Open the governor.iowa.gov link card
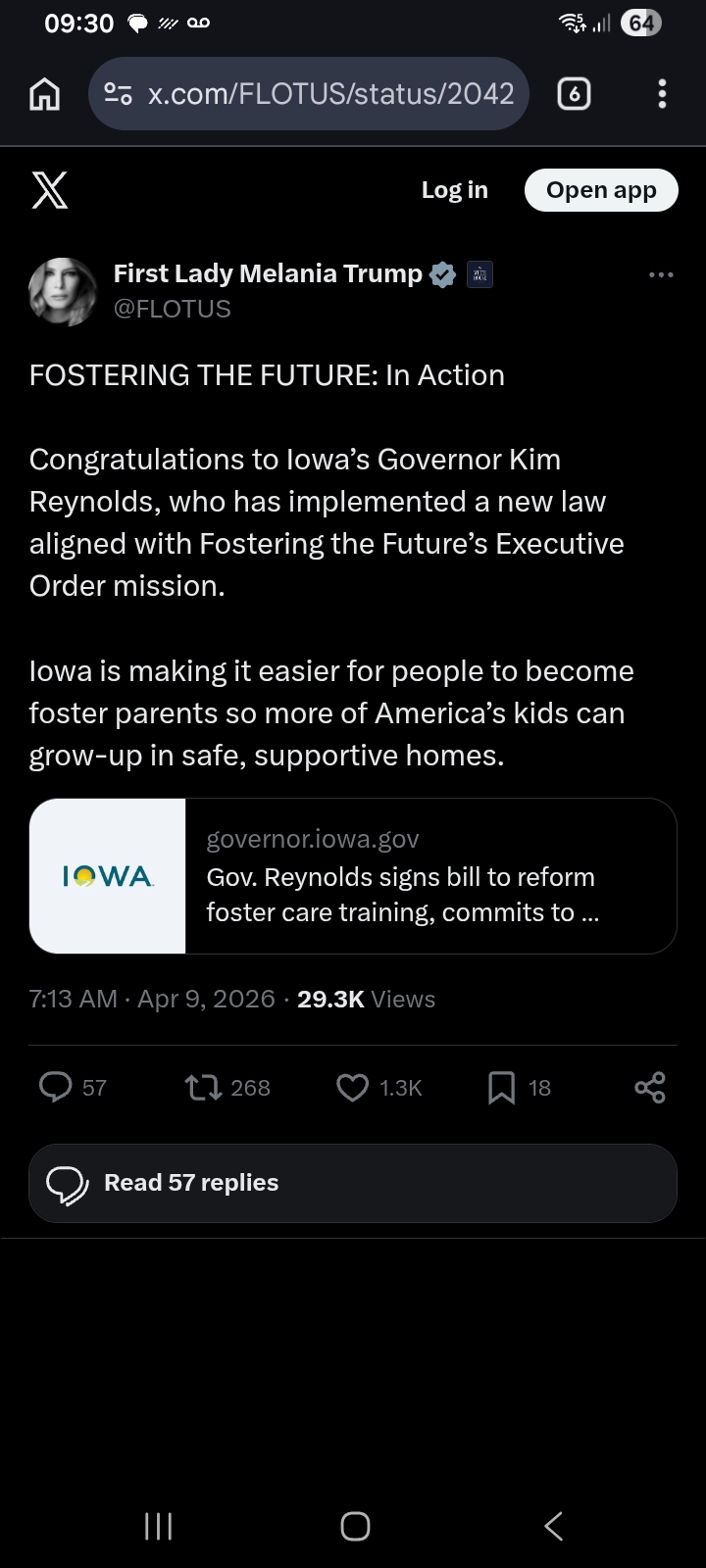 (x=353, y=876)
